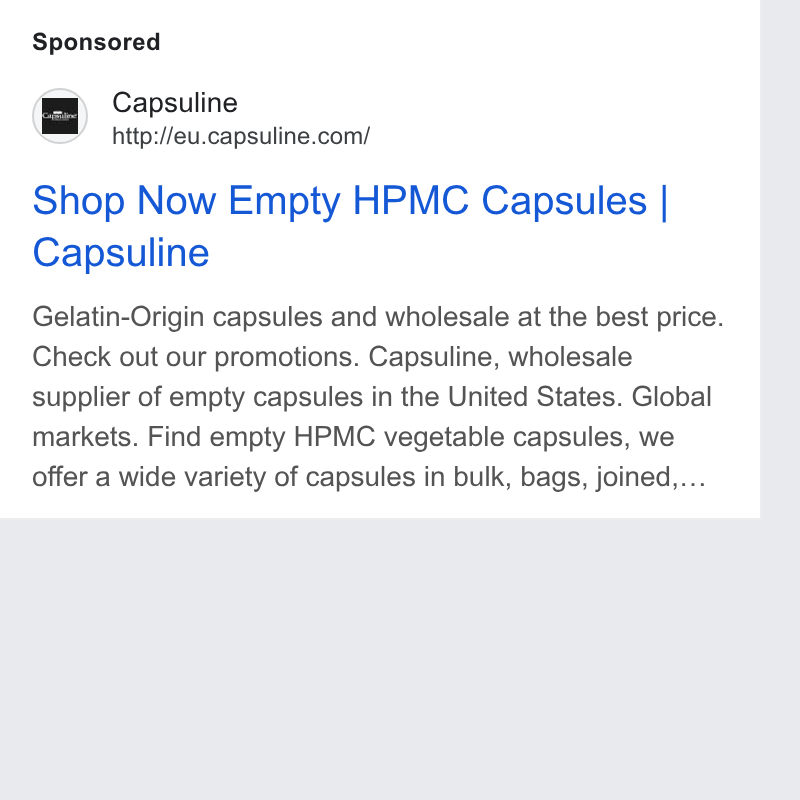Image resolution: width=800 pixels, height=800 pixels.
Task: Visit the eu.capsuline.com advertiser URL
Action: pos(241,137)
